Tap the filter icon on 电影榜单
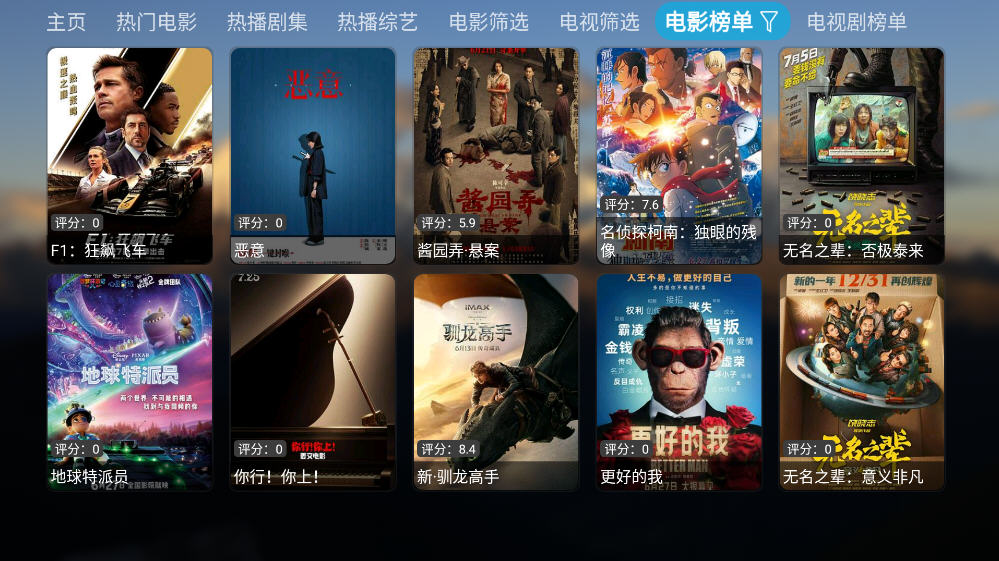Viewport: 999px width, 561px height. [x=769, y=21]
